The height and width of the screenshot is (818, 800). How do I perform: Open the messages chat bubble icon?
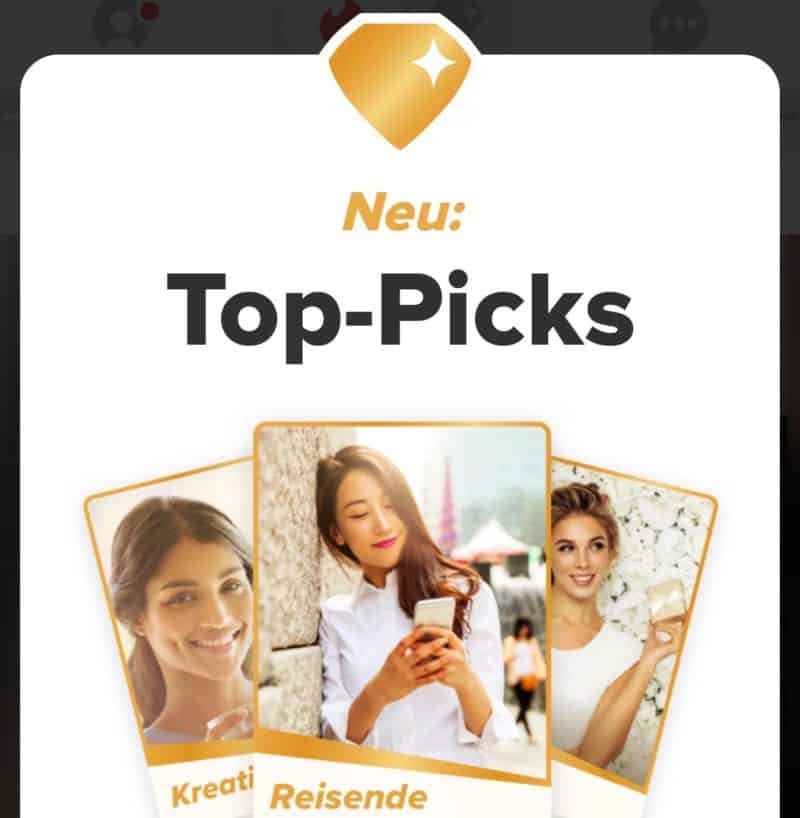tap(677, 24)
